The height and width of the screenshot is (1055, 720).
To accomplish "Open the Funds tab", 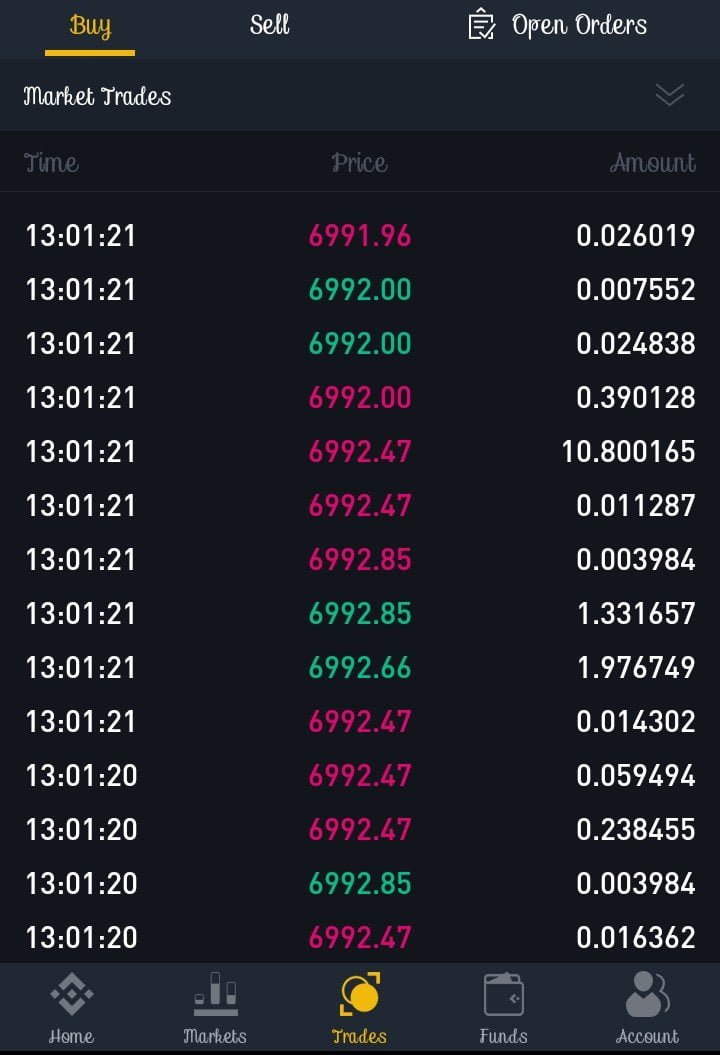I will 503,1008.
